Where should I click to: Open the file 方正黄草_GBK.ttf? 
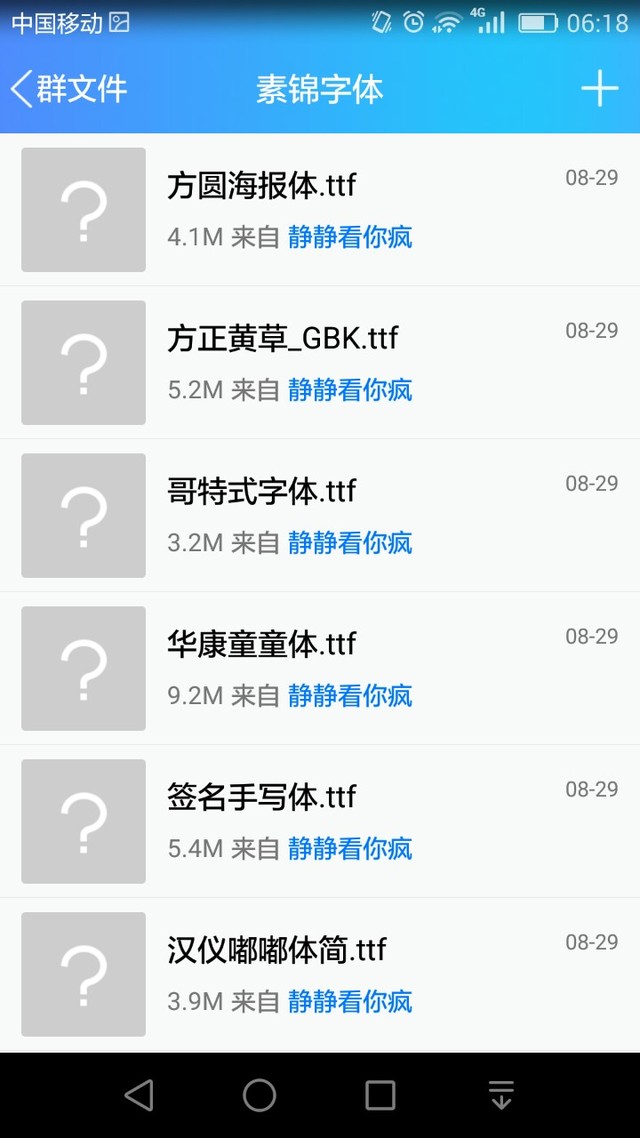(320, 362)
